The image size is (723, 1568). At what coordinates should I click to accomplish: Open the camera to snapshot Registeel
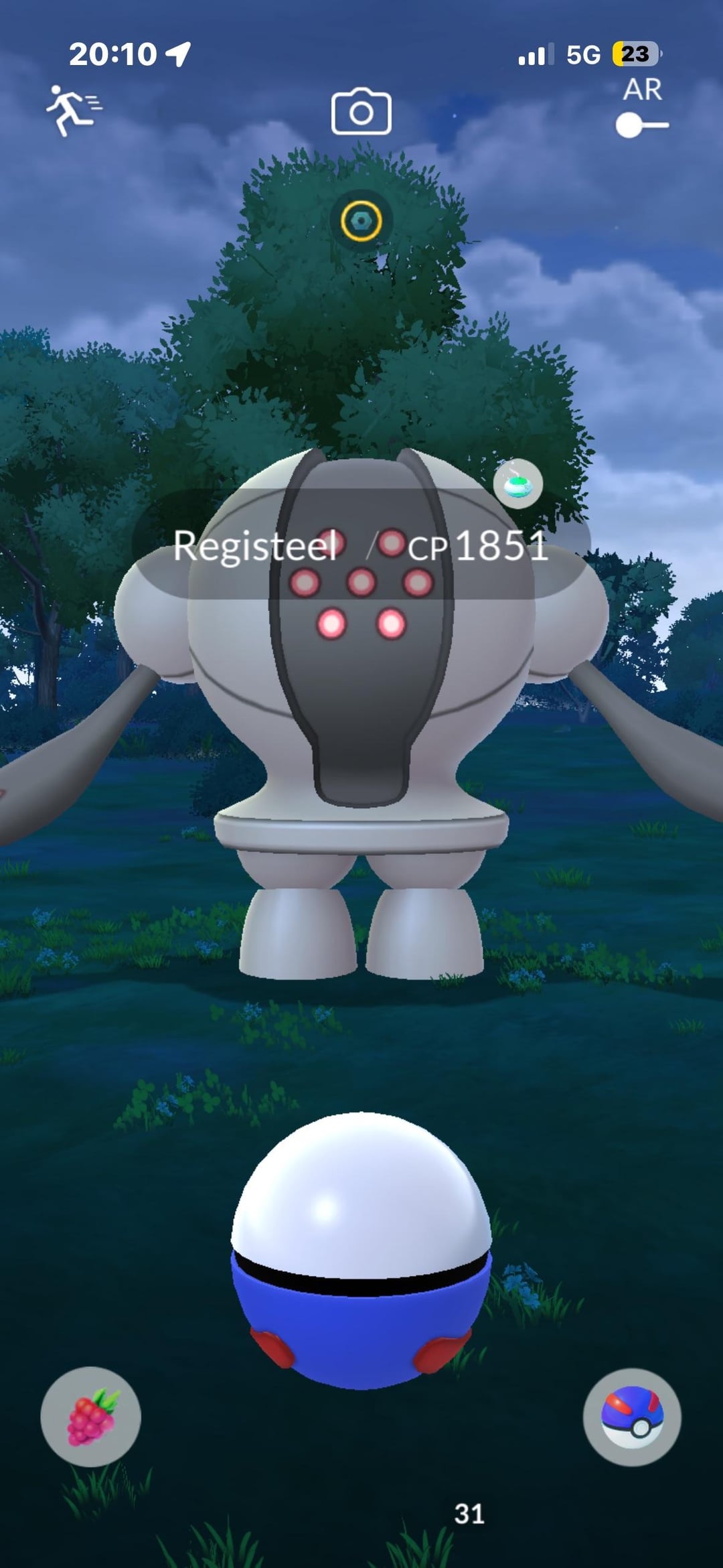click(361, 112)
